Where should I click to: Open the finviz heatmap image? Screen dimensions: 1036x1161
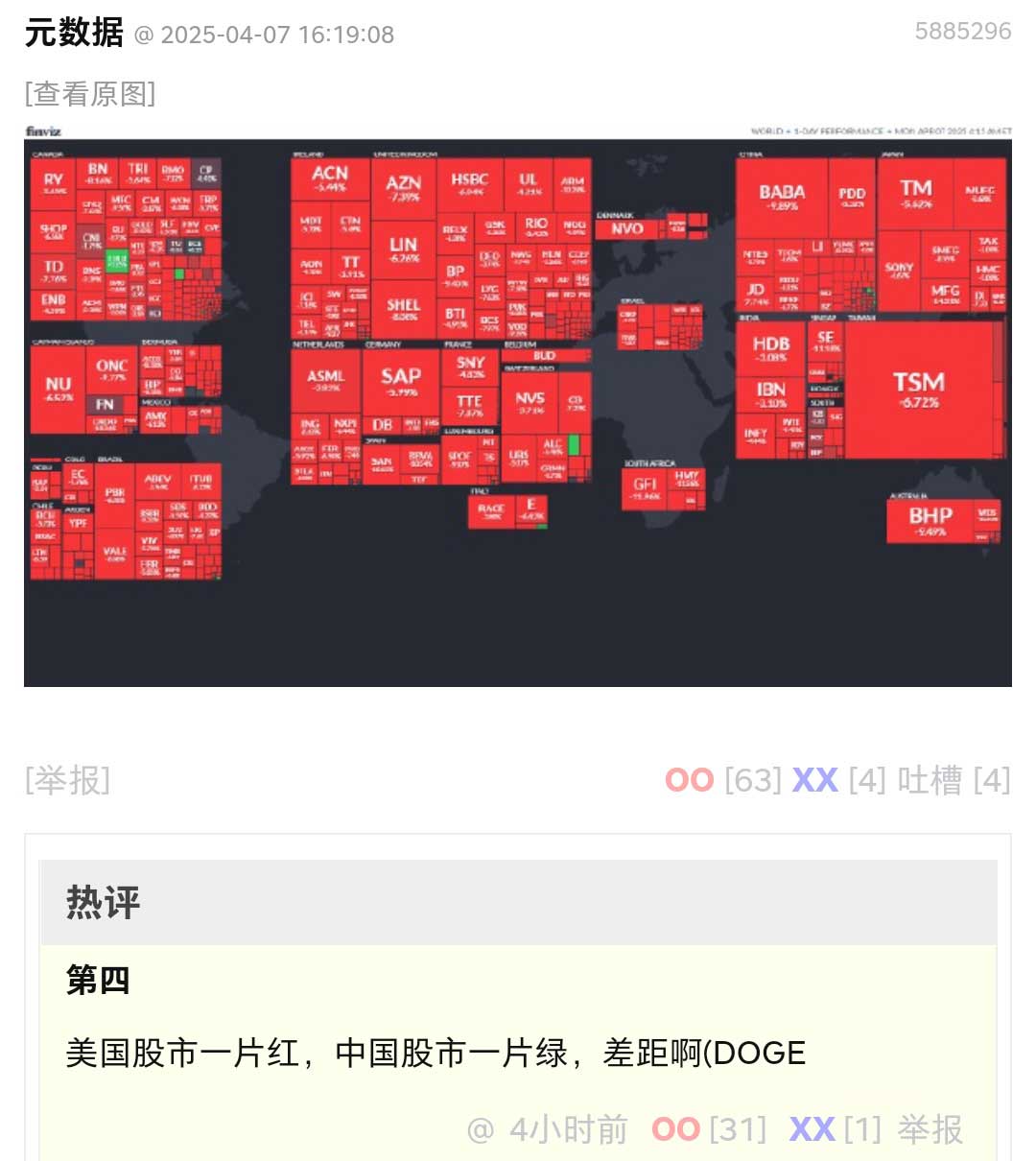[517, 405]
